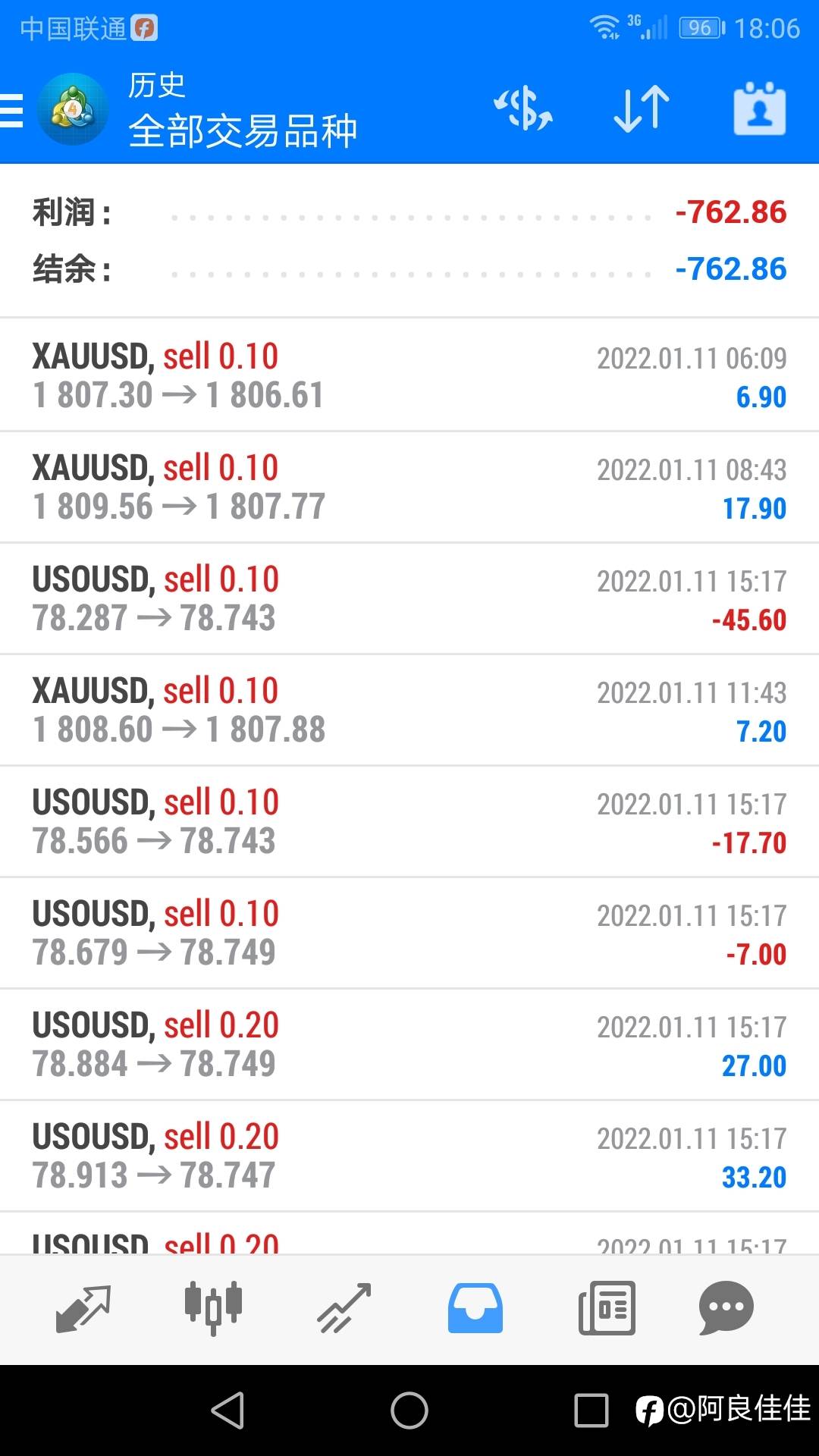Switch to the trade tab with trend lines
Screen dimensions: 819x1456
[x=344, y=1308]
